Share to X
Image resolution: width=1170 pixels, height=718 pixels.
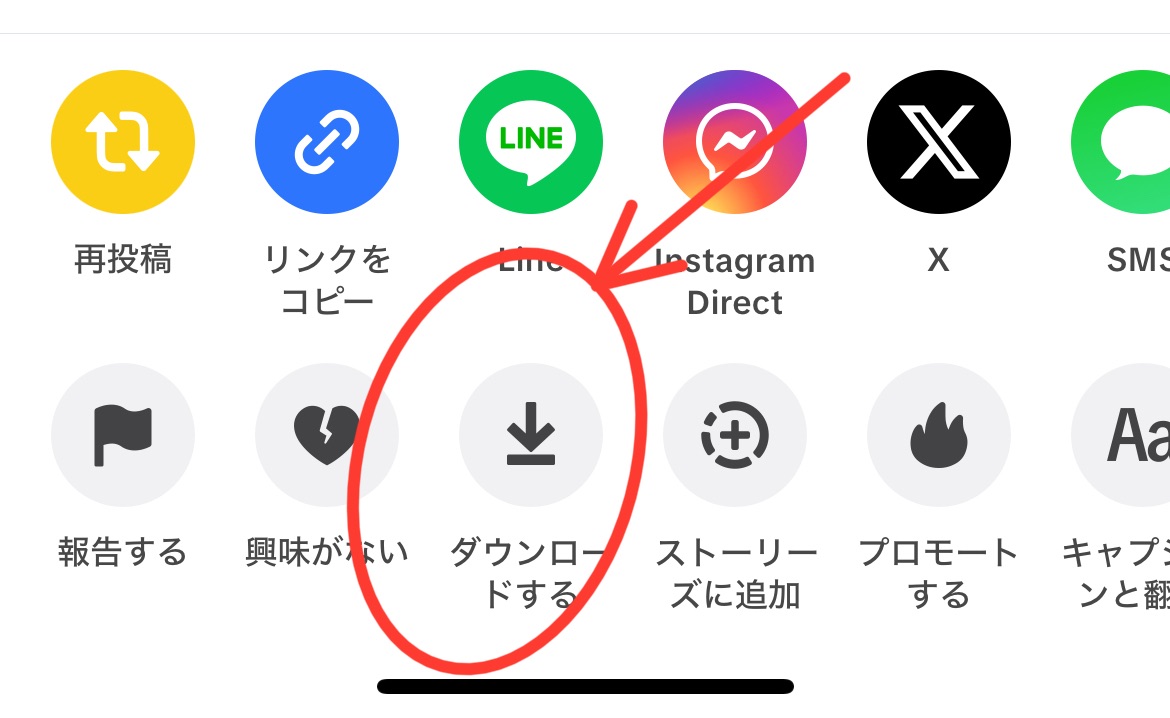[938, 143]
